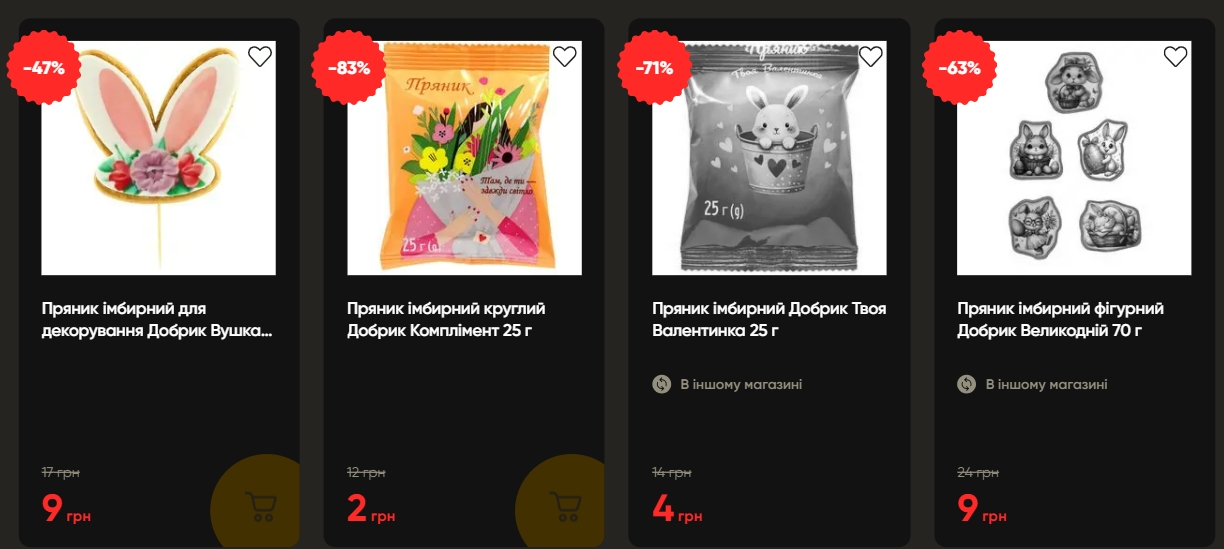This screenshot has height=549, width=1224.
Task: Favorite the Добрик Комплімент 25 г gingerbread
Action: click(565, 57)
